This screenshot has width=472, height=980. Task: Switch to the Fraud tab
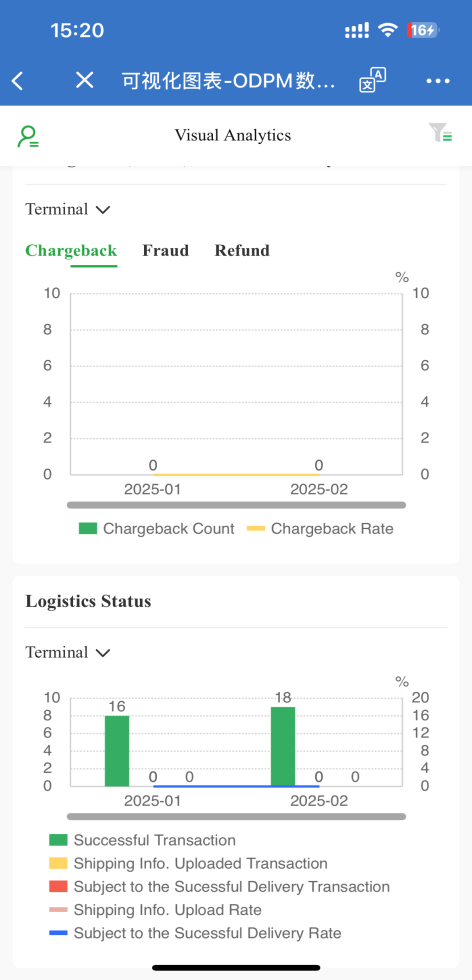[x=165, y=251]
